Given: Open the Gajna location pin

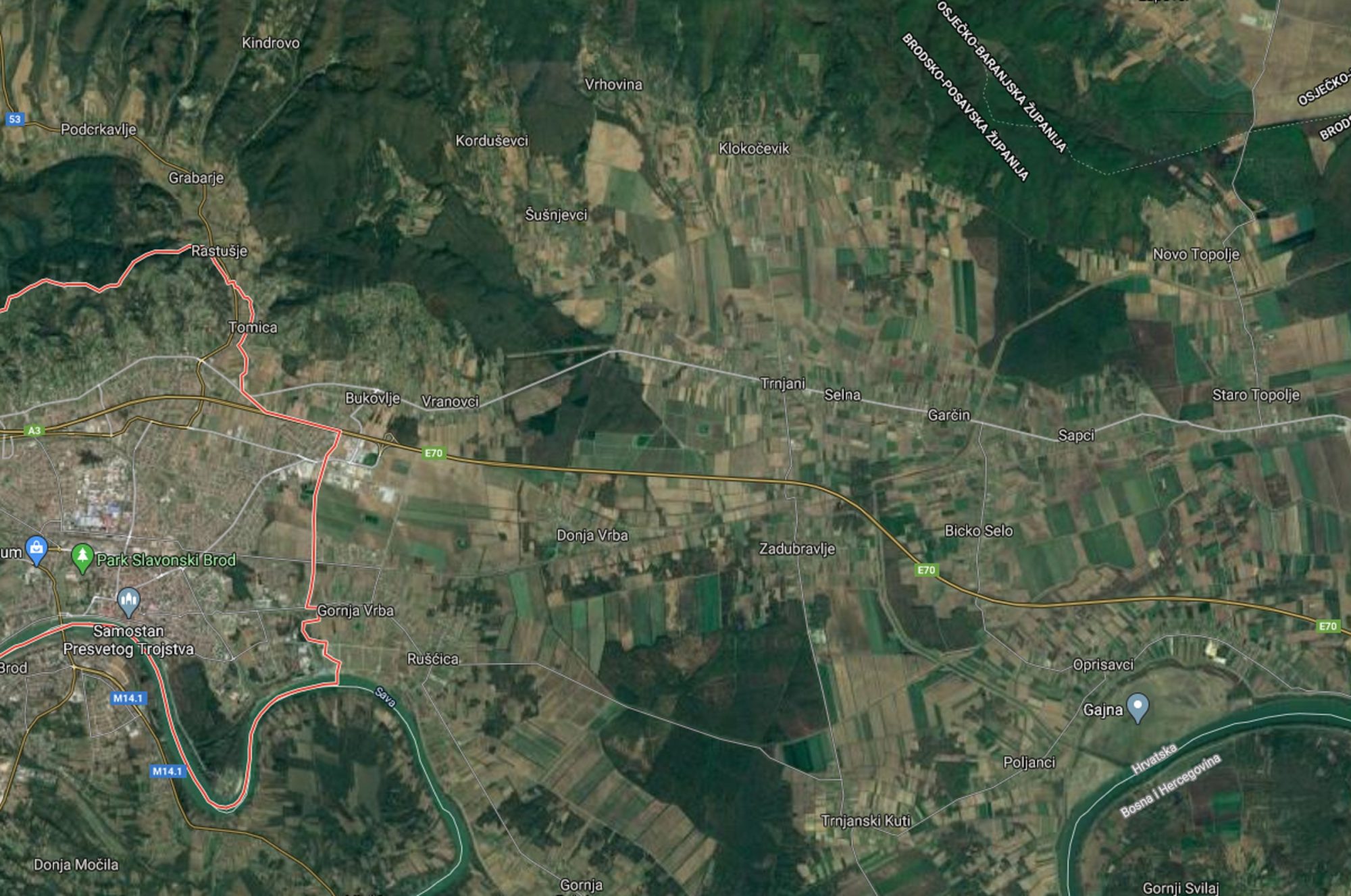Looking at the screenshot, I should tap(1138, 708).
